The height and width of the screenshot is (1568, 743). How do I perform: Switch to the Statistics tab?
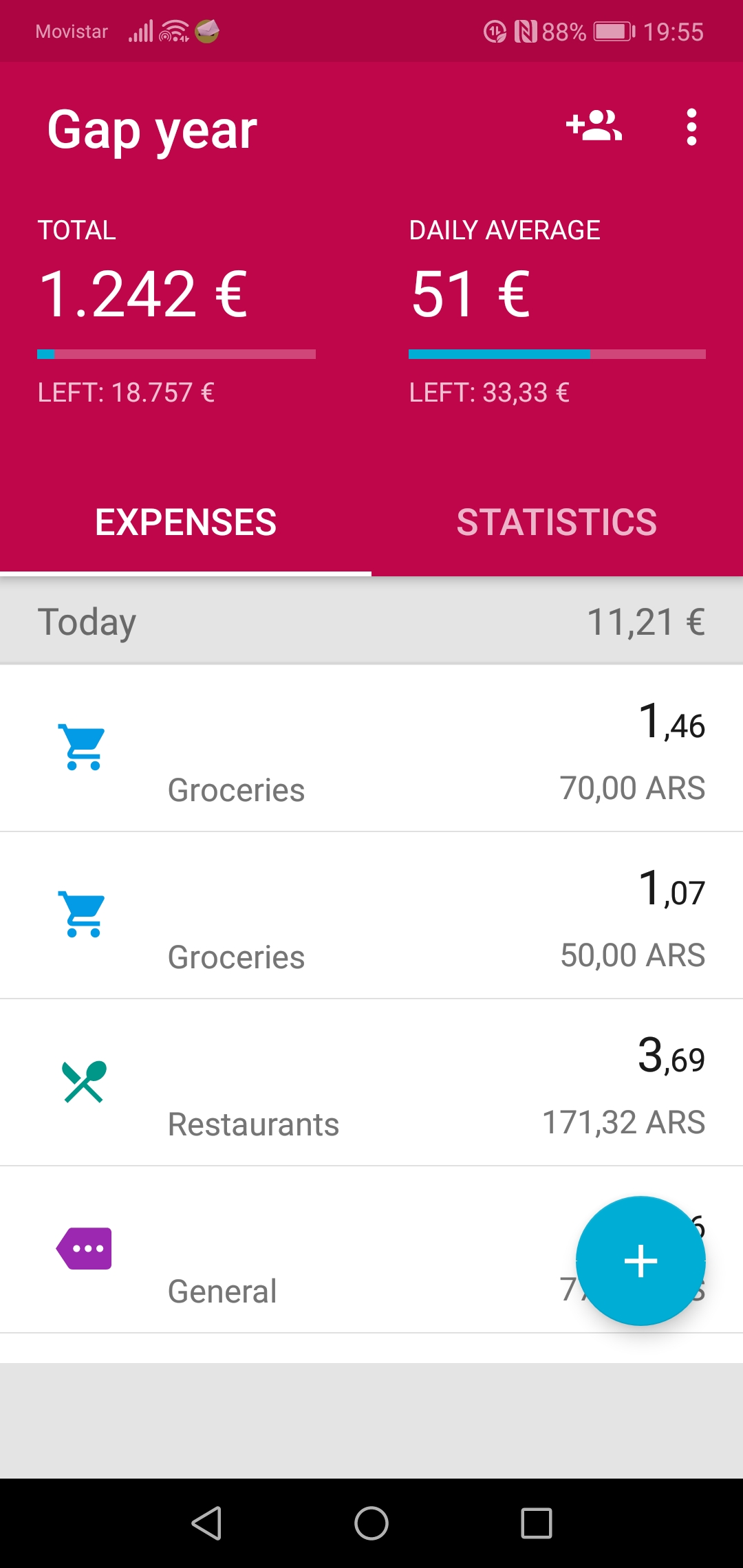click(x=557, y=522)
